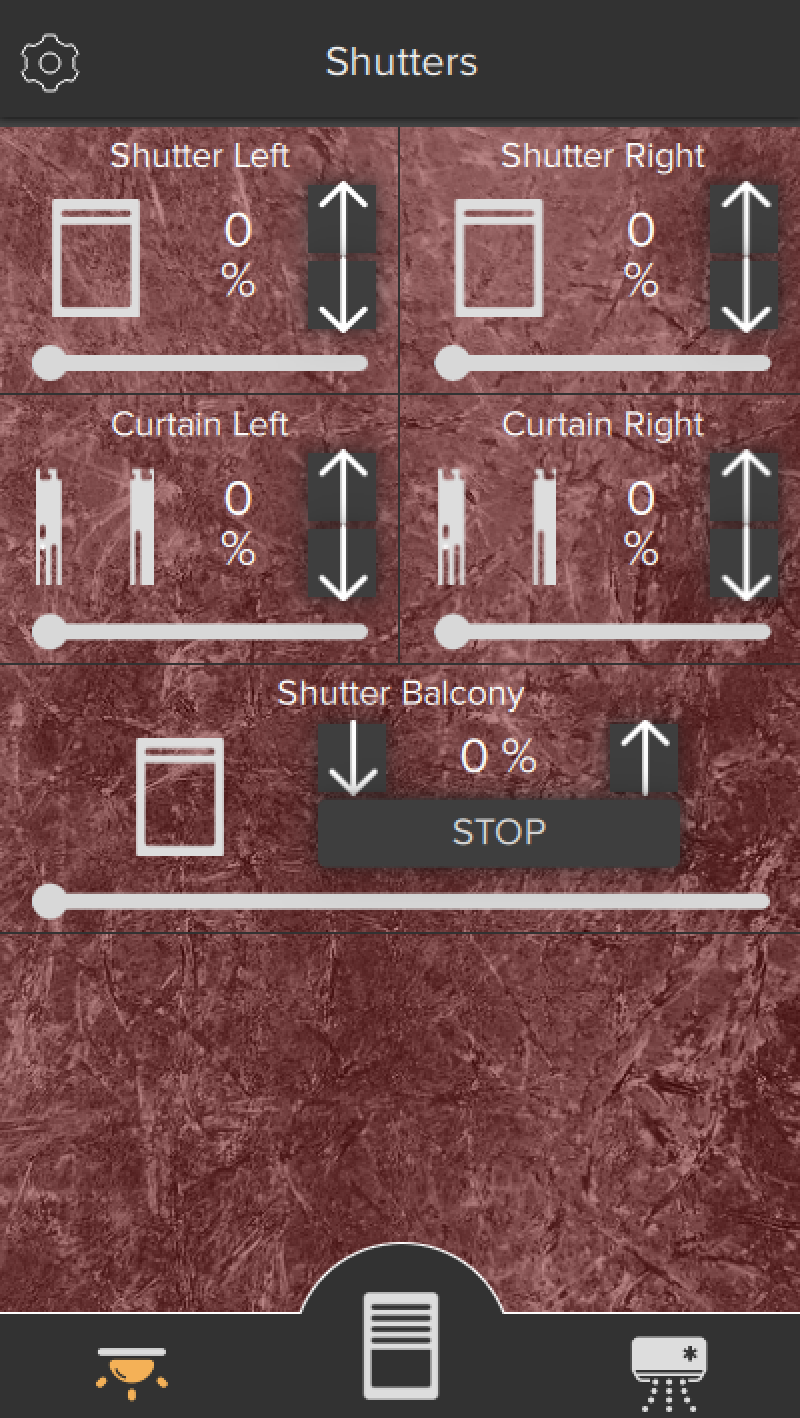This screenshot has width=800, height=1418.
Task: Tap the Curtain Right position slider
Action: tap(602, 632)
